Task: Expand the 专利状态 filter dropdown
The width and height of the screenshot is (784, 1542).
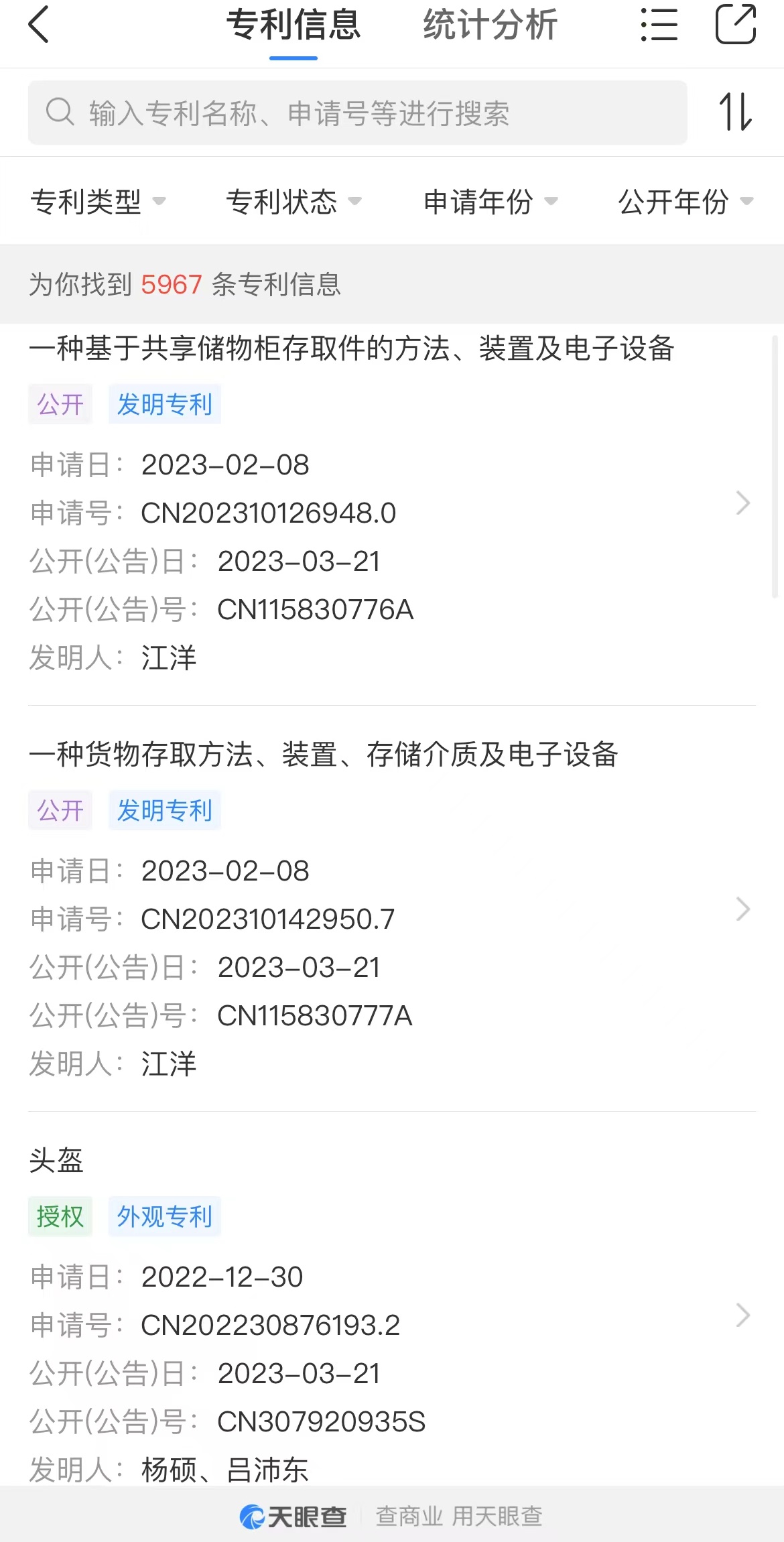Action: click(294, 201)
